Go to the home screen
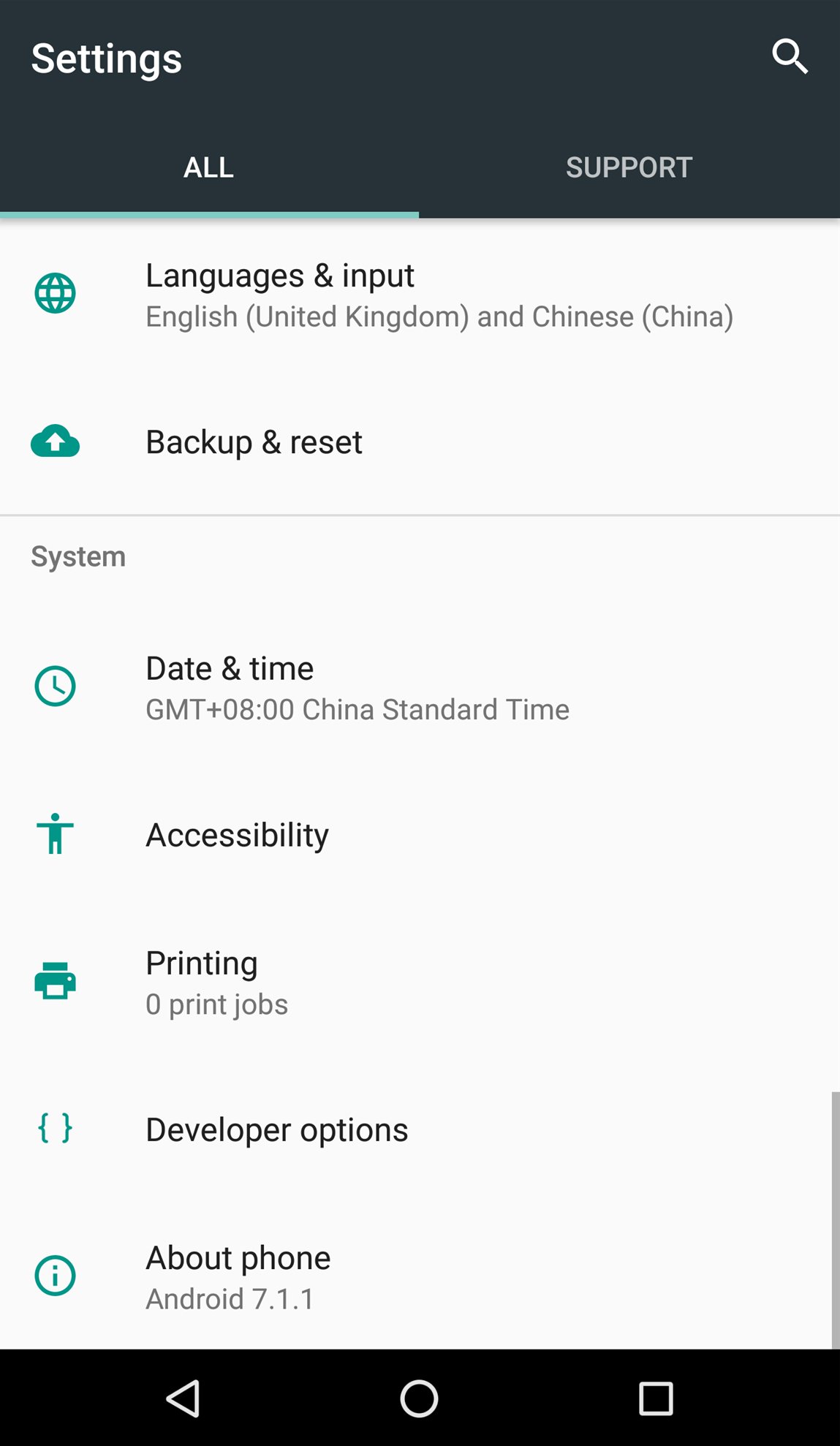The image size is (840, 1446). (420, 1398)
